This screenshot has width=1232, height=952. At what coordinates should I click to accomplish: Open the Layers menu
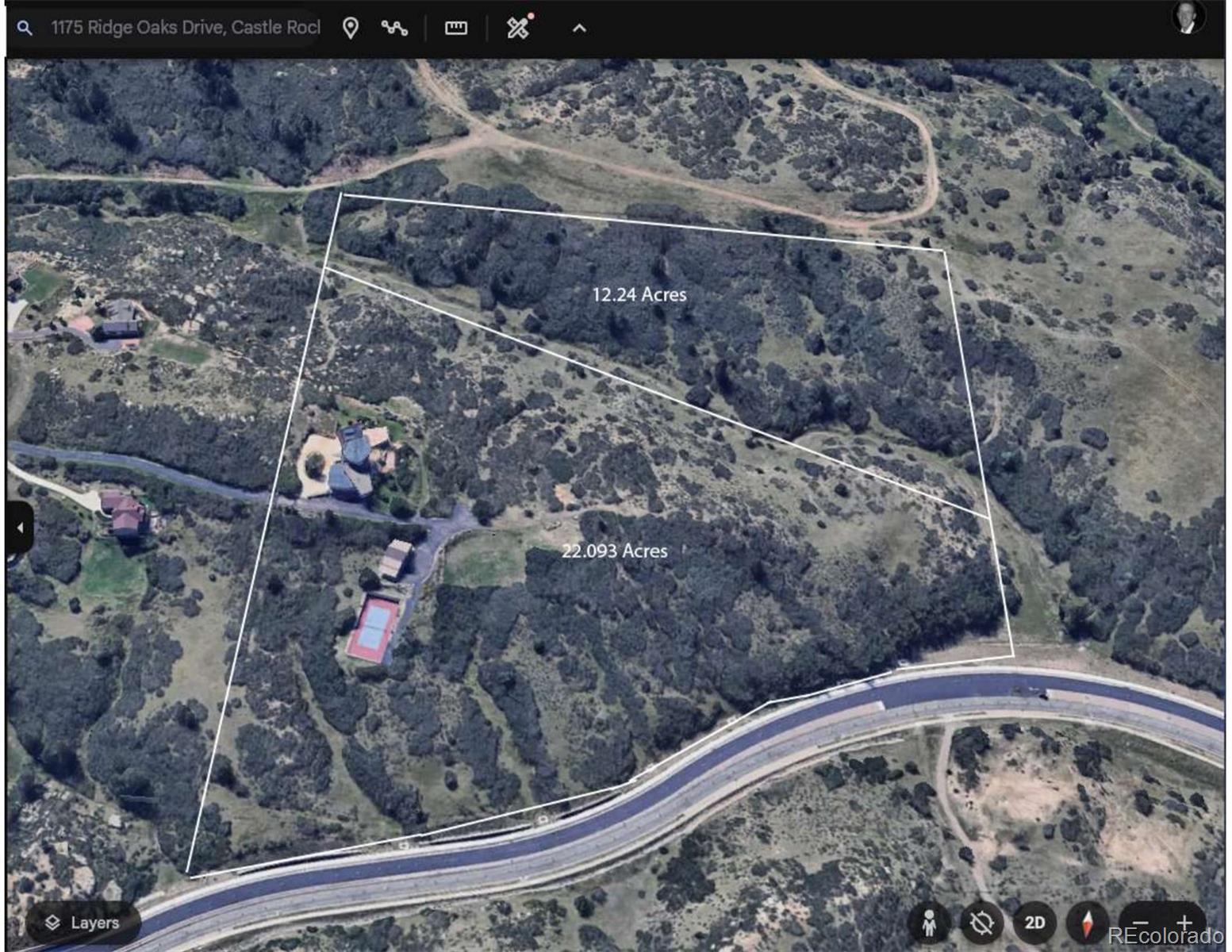click(83, 923)
